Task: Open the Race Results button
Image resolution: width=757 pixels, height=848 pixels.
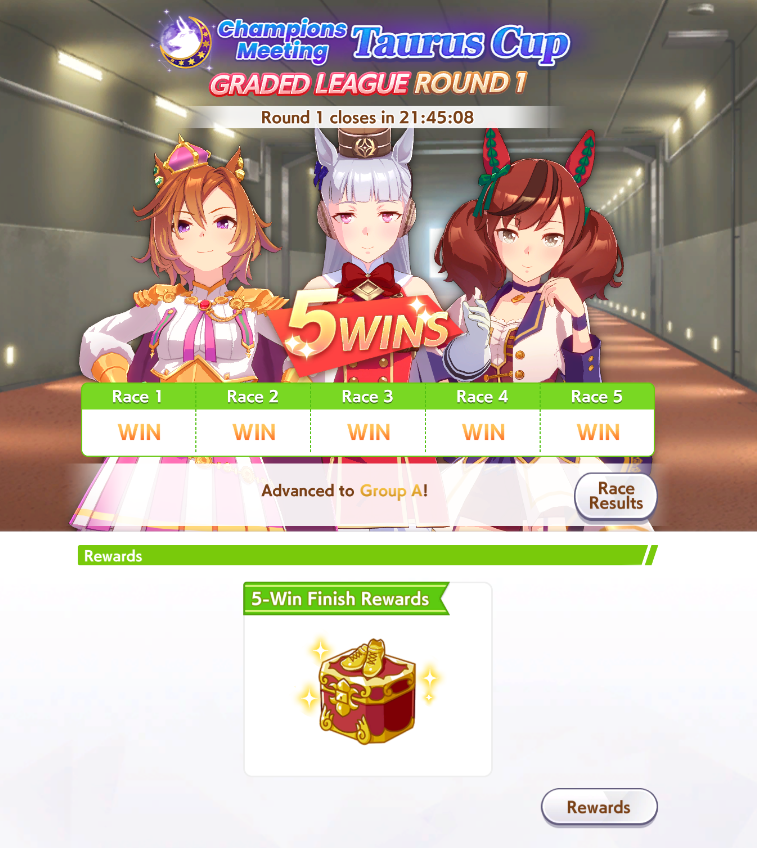Action: (x=615, y=495)
